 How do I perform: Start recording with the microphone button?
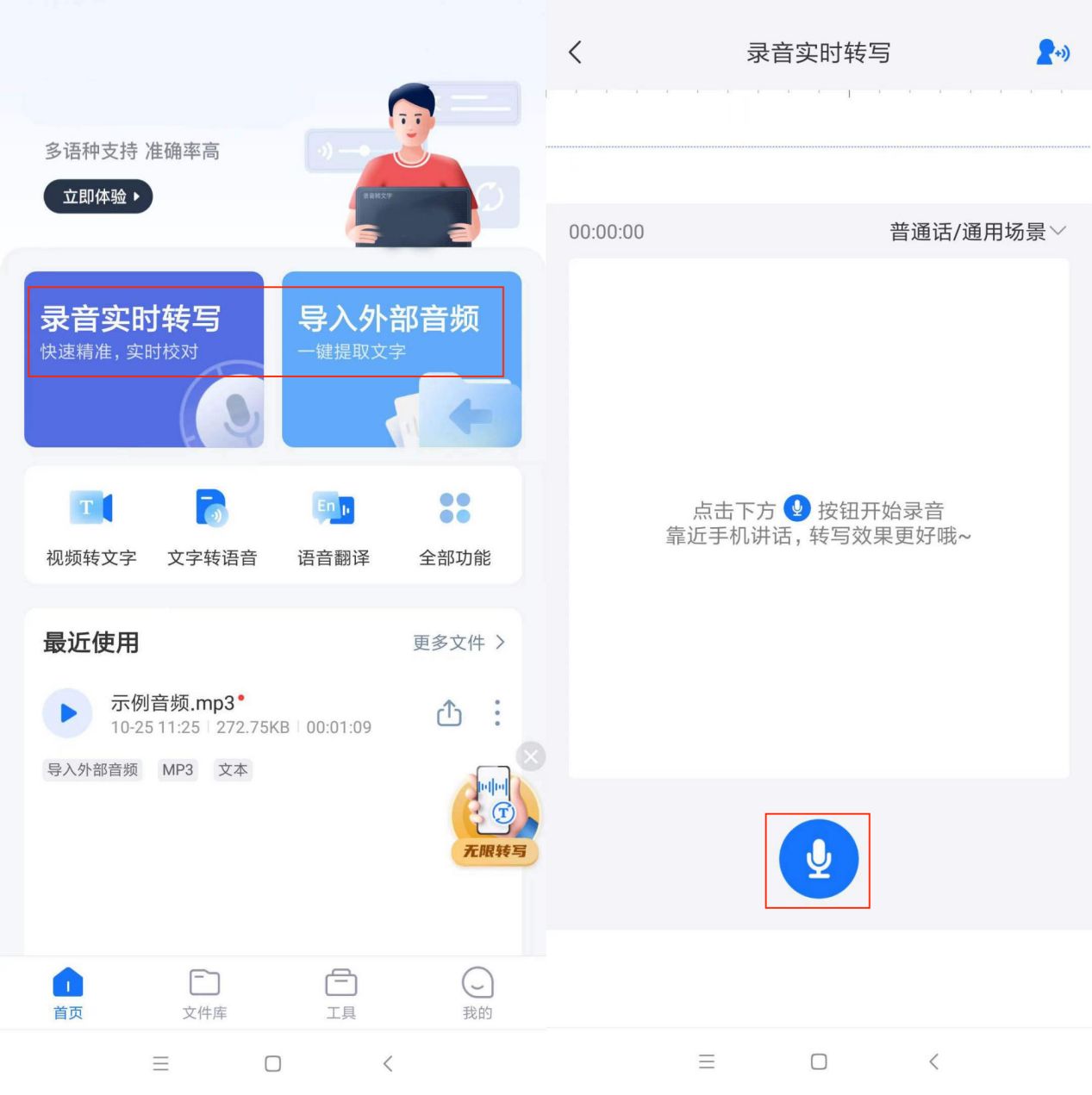pos(818,859)
